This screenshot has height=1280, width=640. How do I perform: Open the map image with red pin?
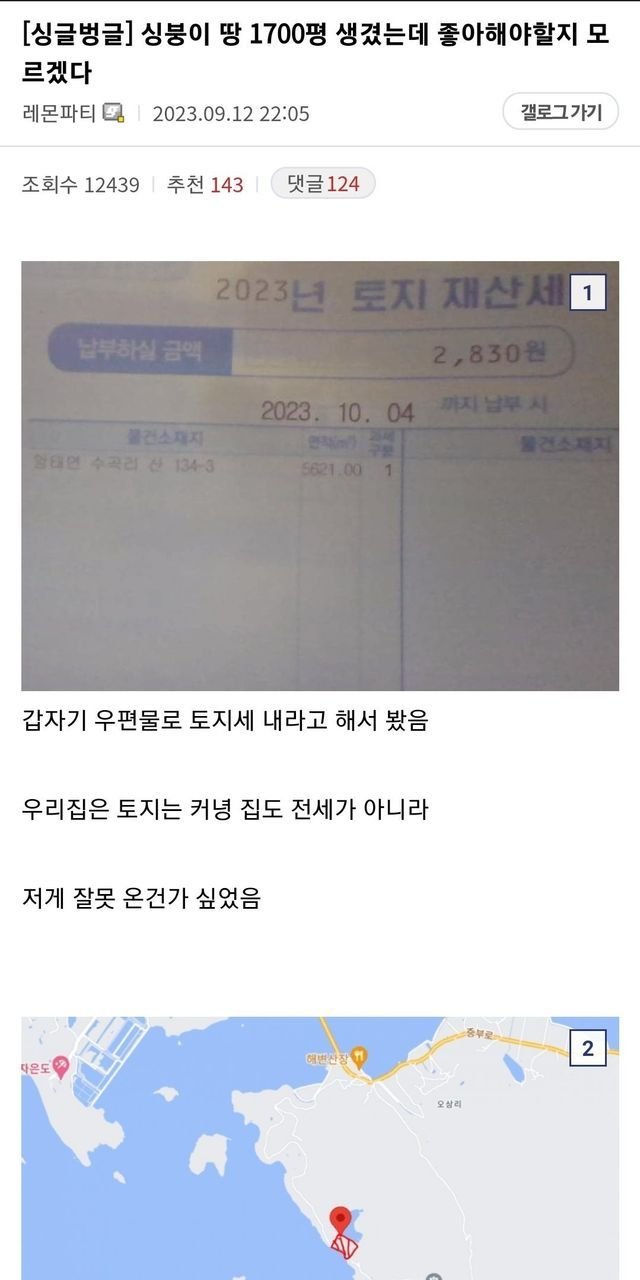click(x=320, y=1150)
